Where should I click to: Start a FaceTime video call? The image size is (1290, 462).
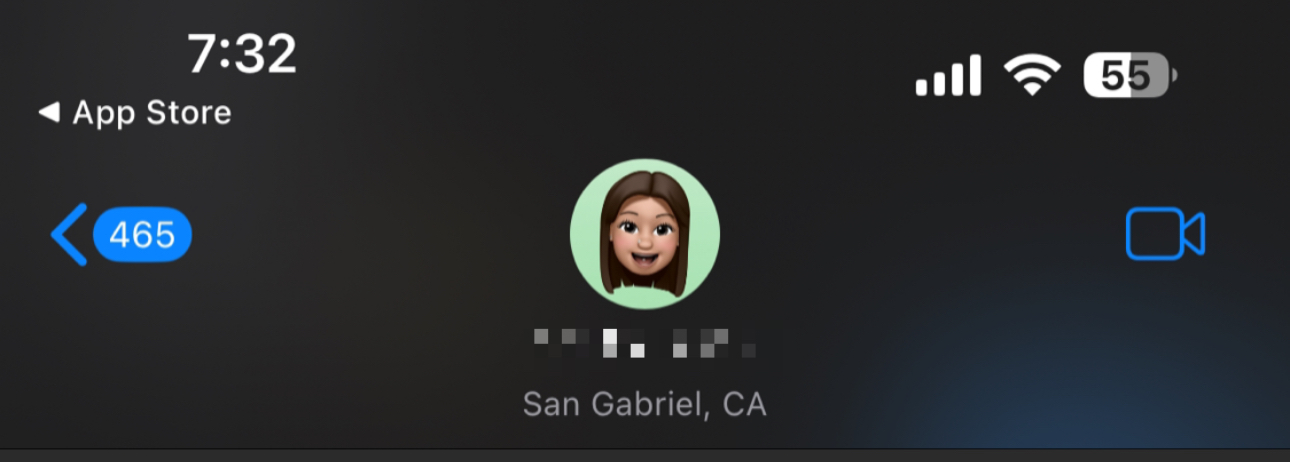1165,234
